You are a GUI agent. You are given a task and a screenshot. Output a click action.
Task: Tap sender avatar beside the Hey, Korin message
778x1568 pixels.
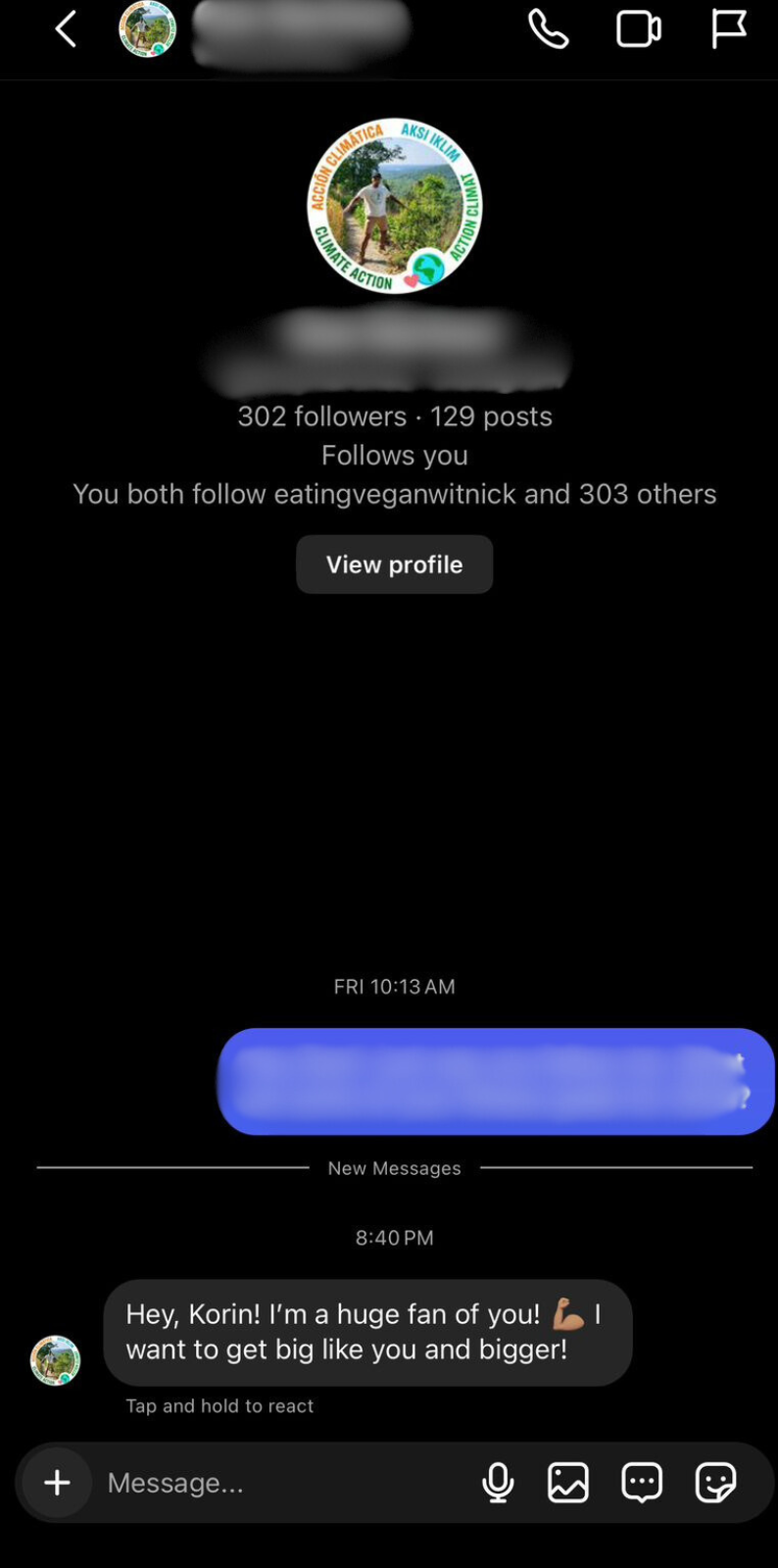click(55, 1360)
